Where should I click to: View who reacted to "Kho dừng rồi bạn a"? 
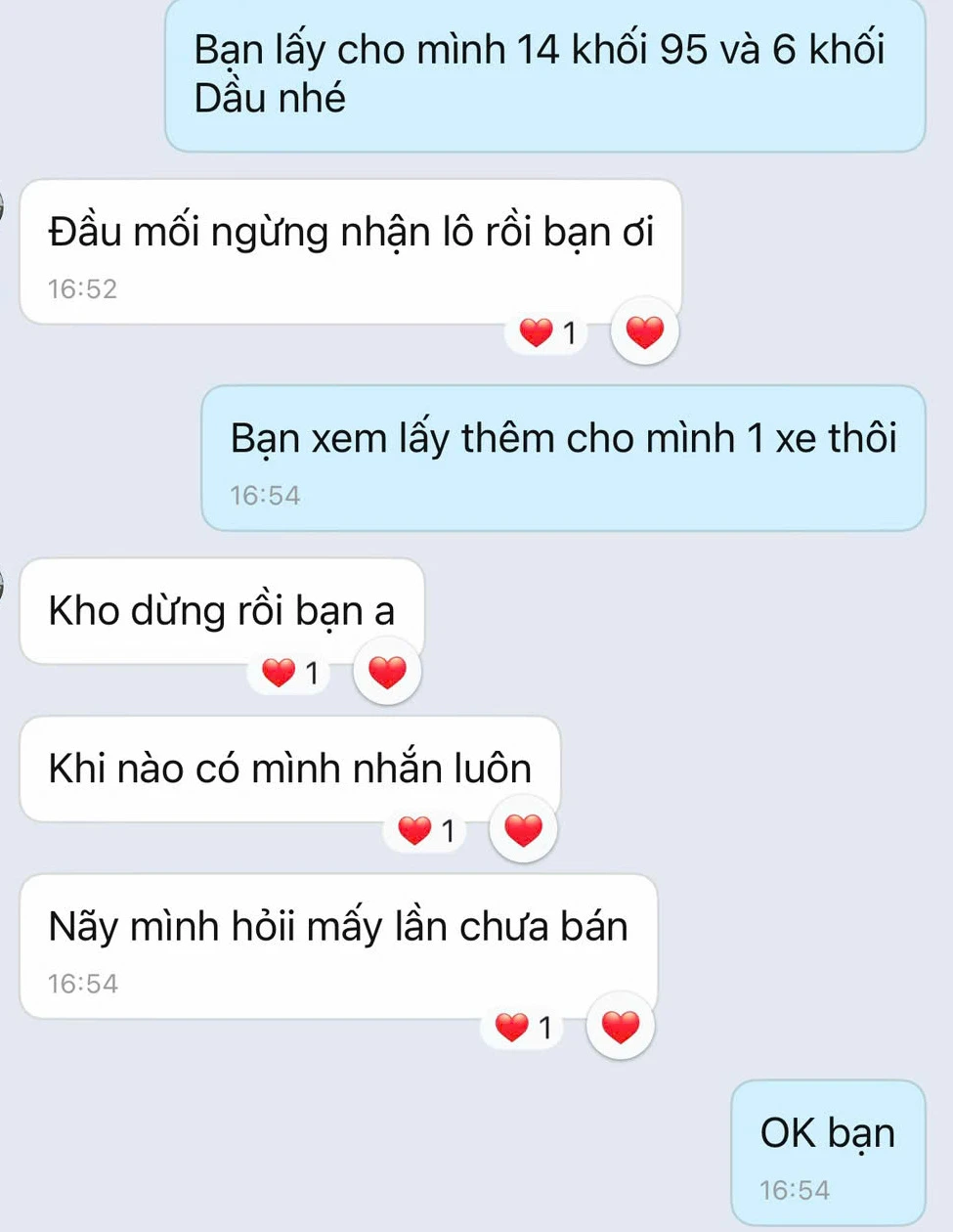[x=290, y=673]
